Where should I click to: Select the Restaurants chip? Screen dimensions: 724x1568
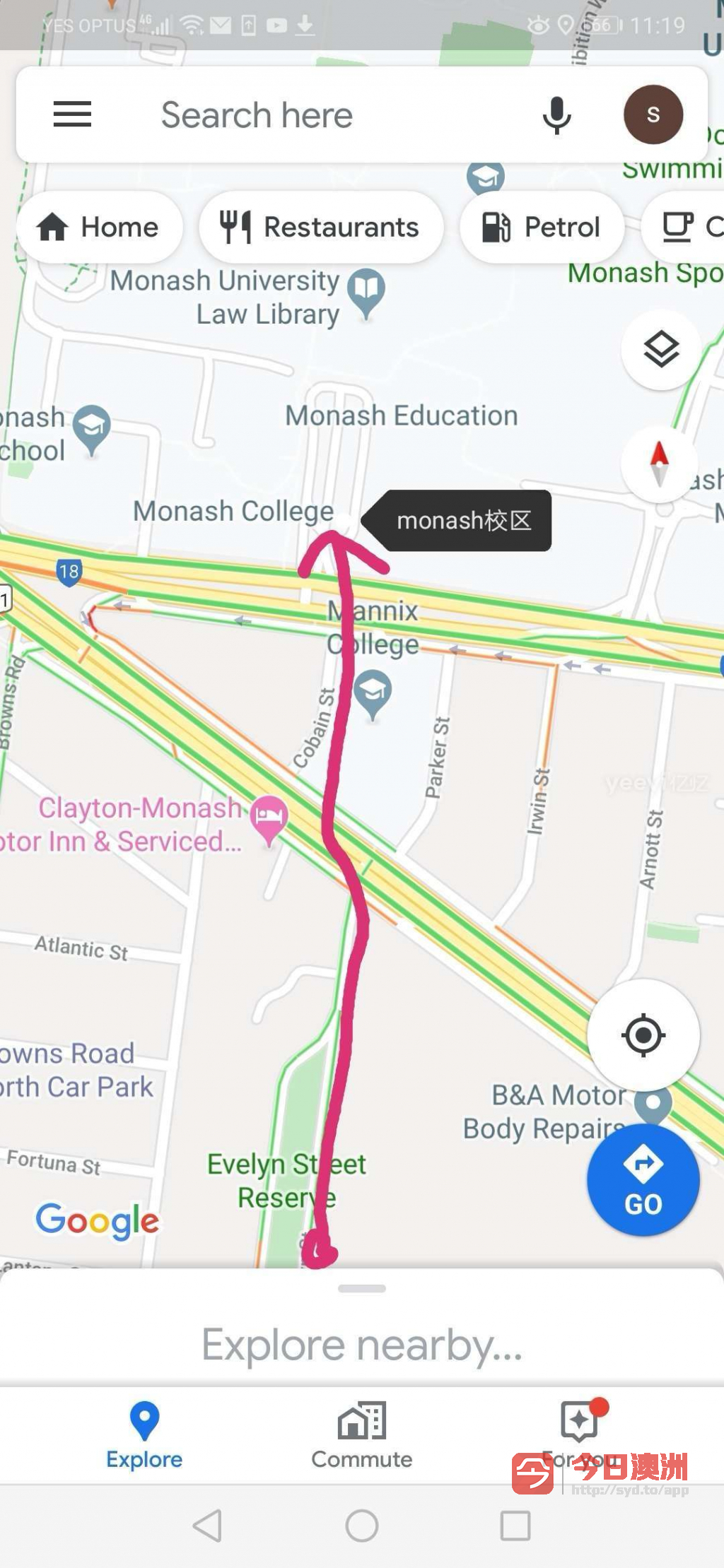[x=321, y=228]
